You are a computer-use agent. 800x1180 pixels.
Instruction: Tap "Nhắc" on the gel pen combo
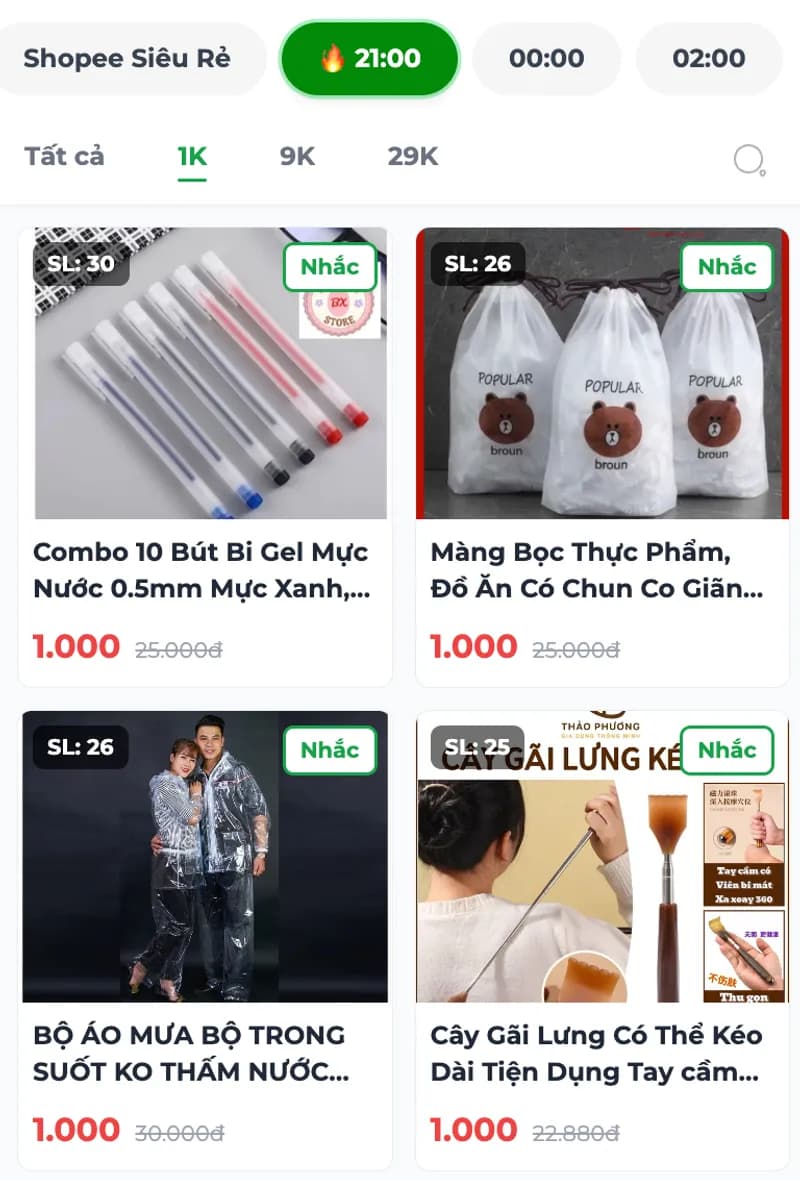[x=330, y=267]
